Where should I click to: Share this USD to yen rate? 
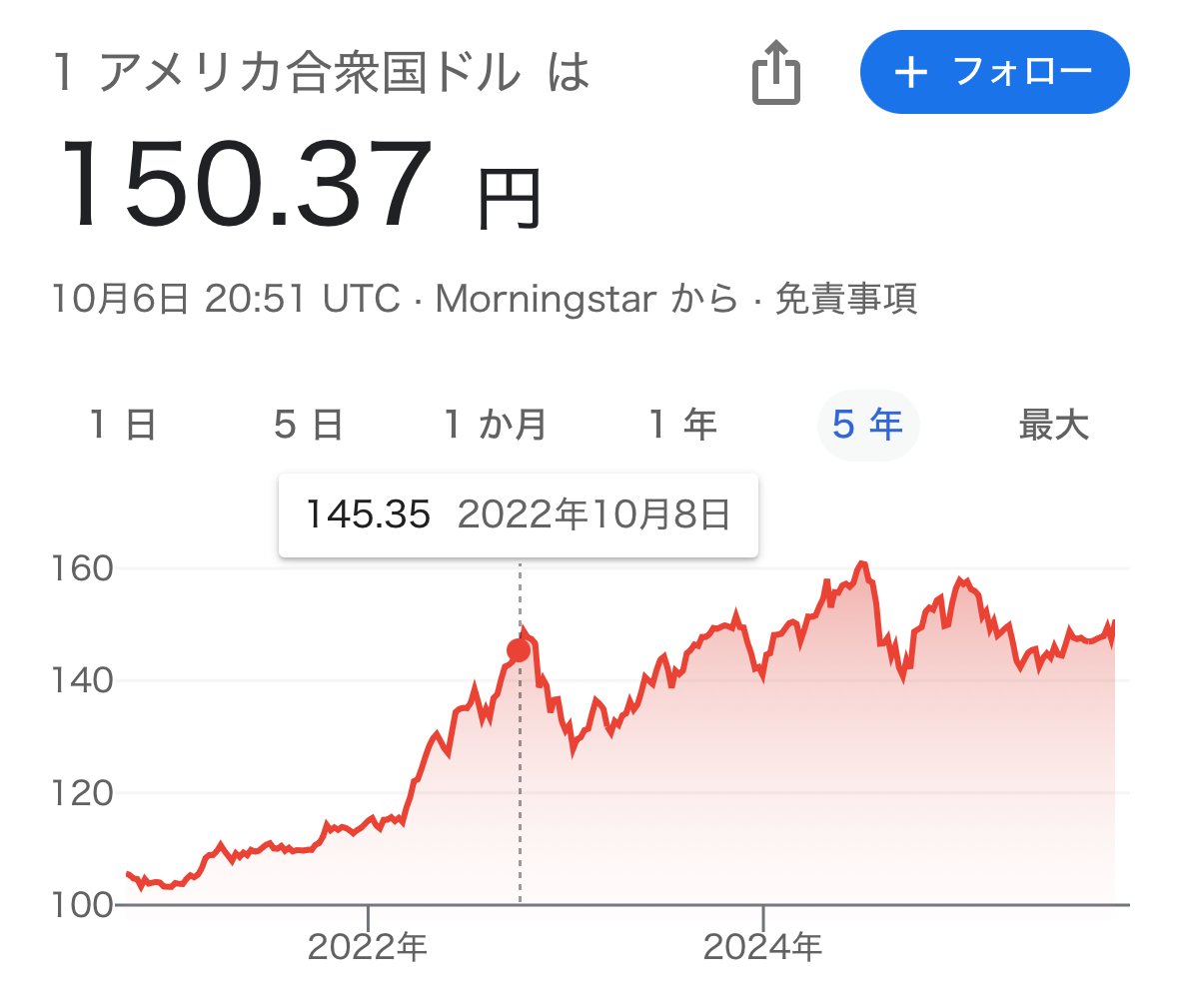[775, 73]
